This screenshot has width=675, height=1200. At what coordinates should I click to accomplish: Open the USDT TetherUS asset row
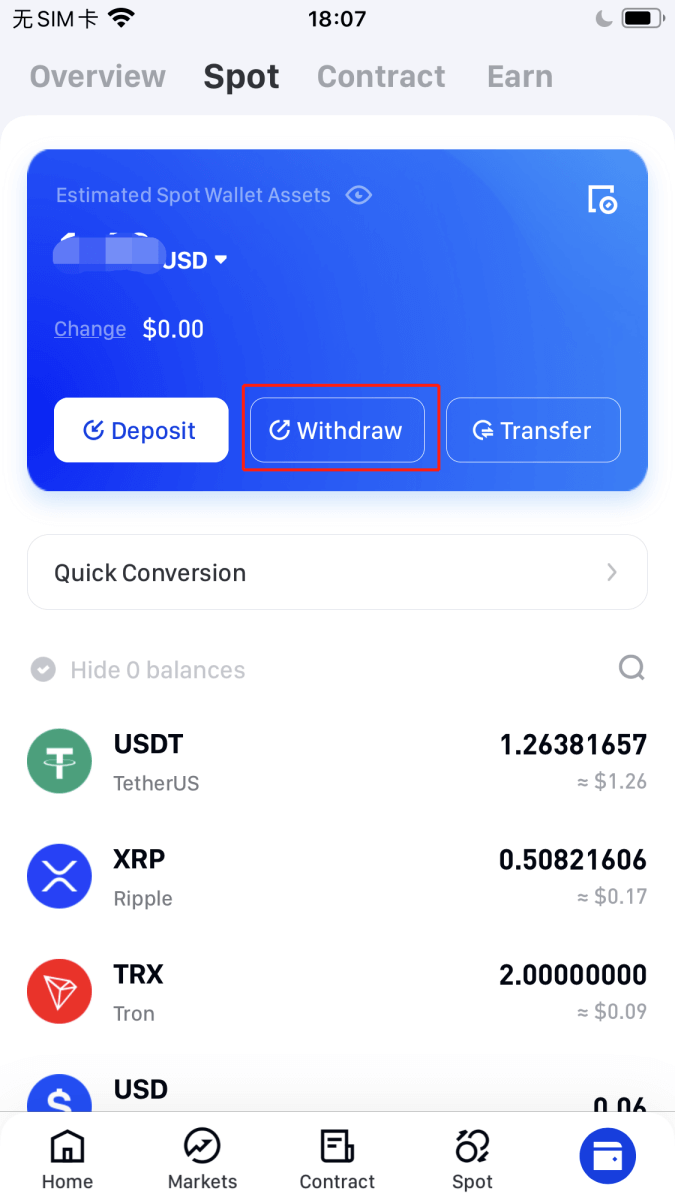pyautogui.click(x=337, y=761)
